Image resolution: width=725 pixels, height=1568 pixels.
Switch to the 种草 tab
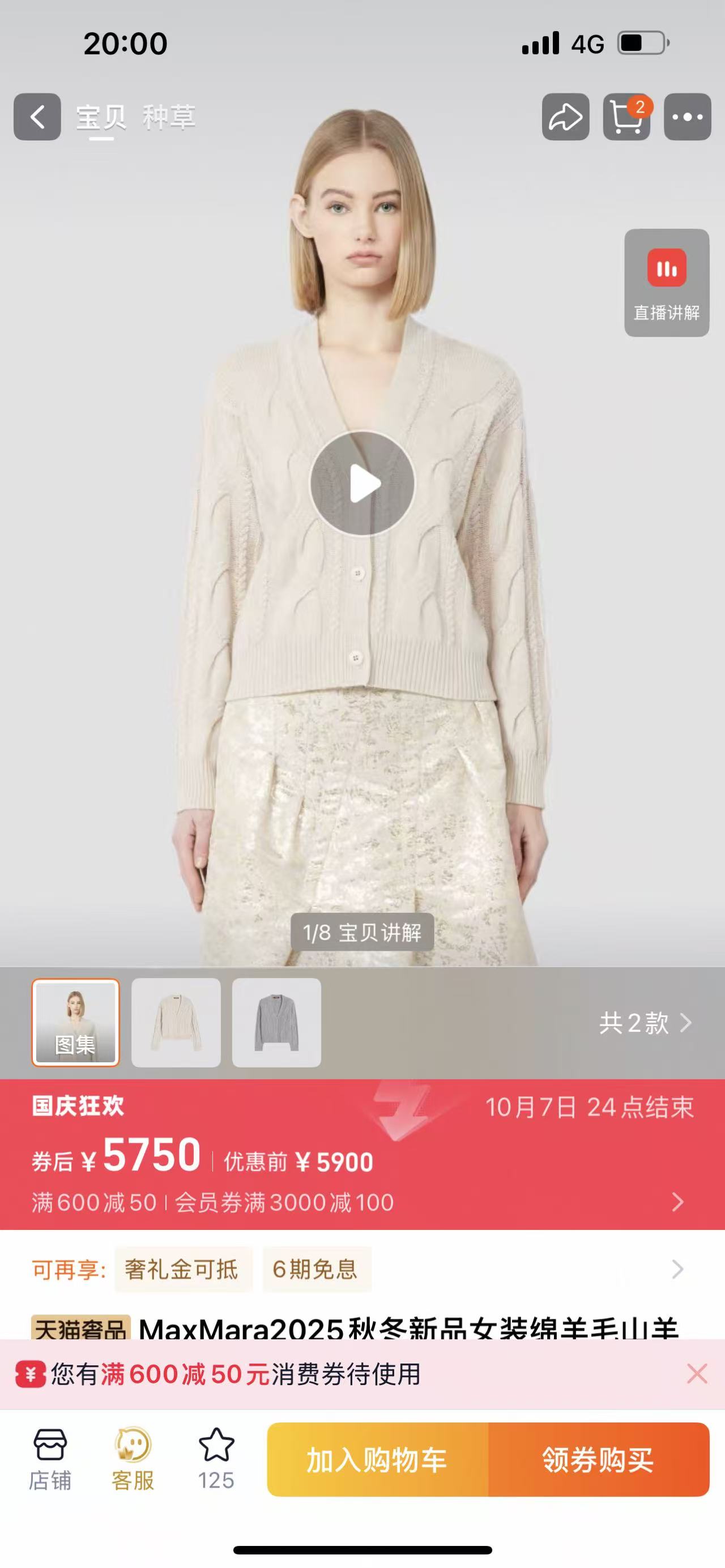[x=169, y=117]
